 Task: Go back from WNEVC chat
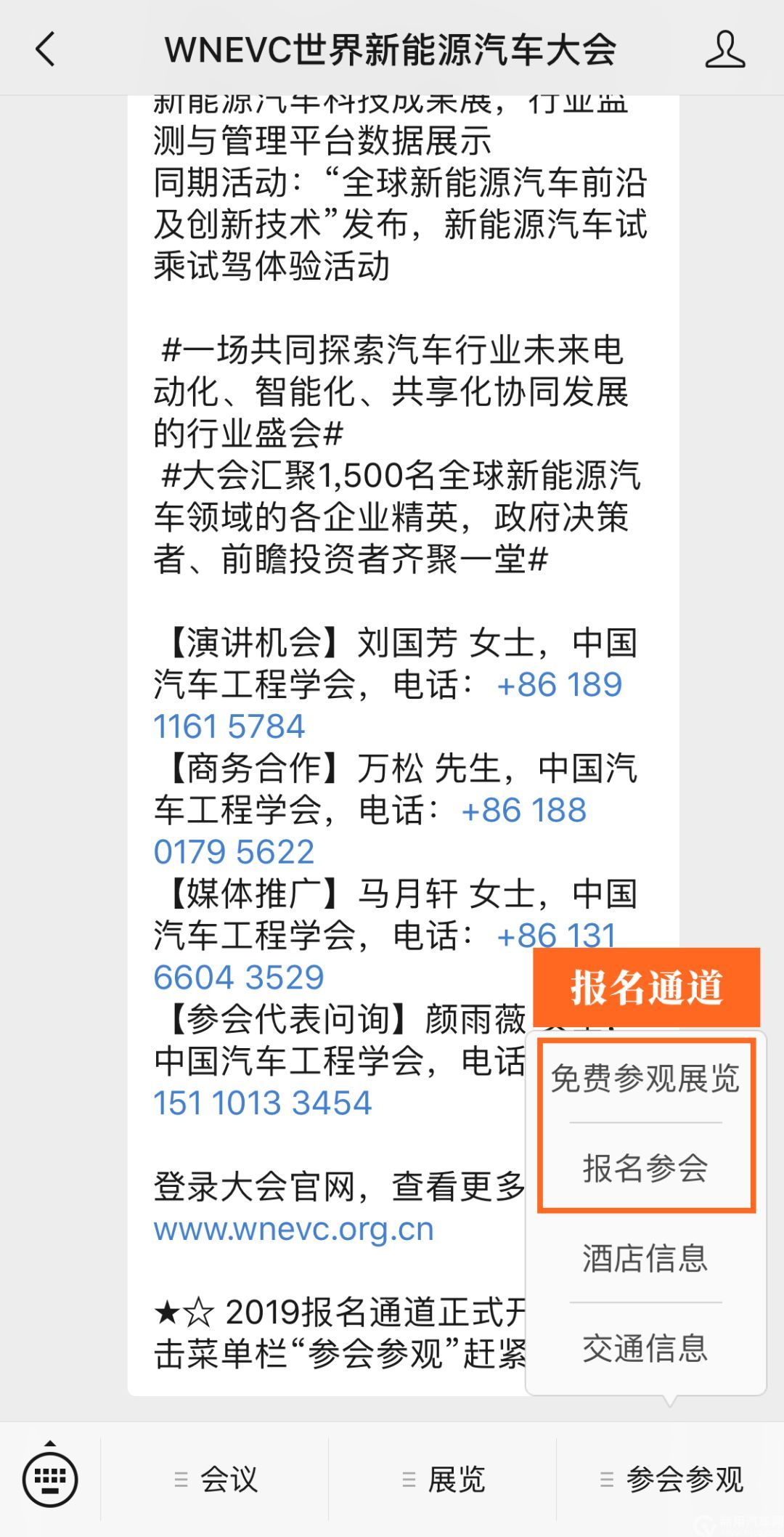45,49
